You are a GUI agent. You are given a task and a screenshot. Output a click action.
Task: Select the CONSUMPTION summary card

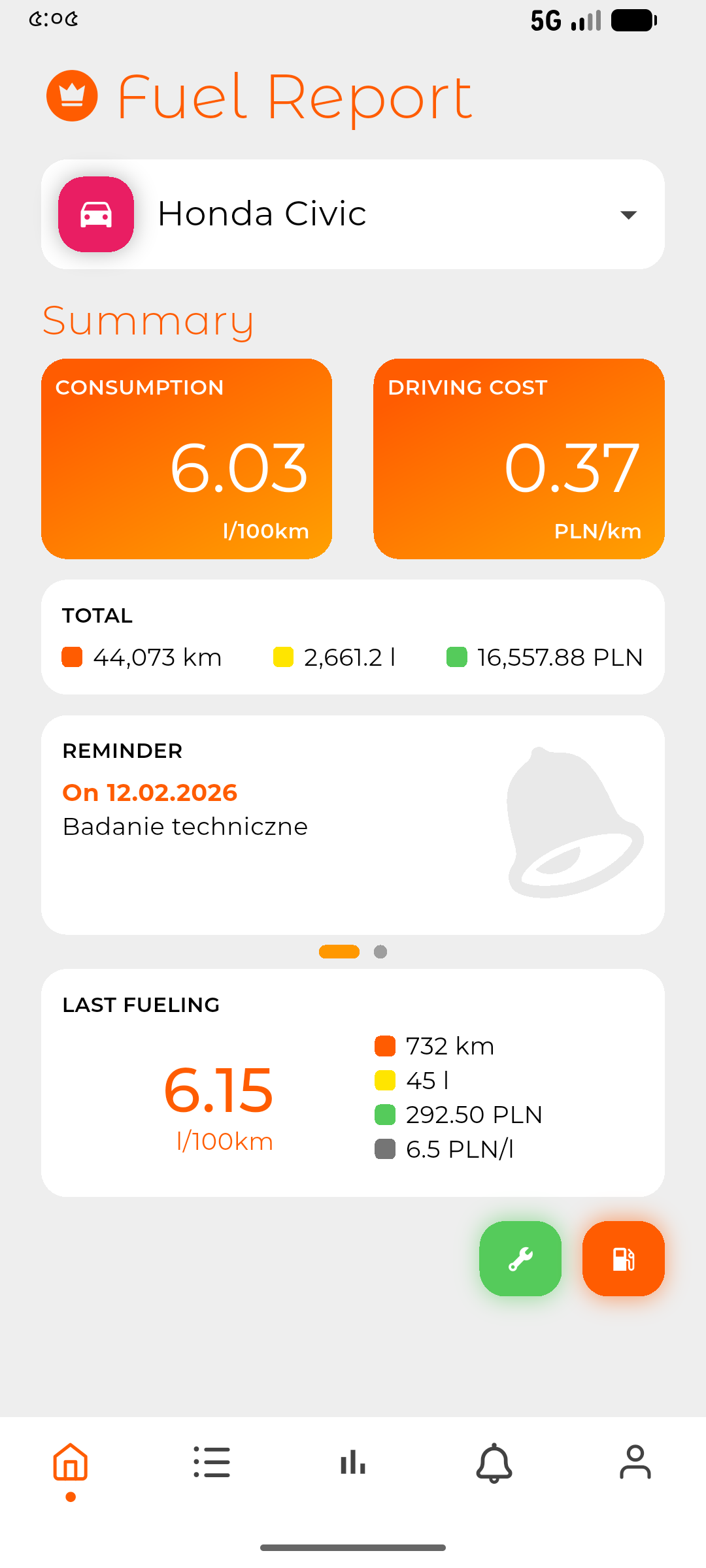click(187, 459)
